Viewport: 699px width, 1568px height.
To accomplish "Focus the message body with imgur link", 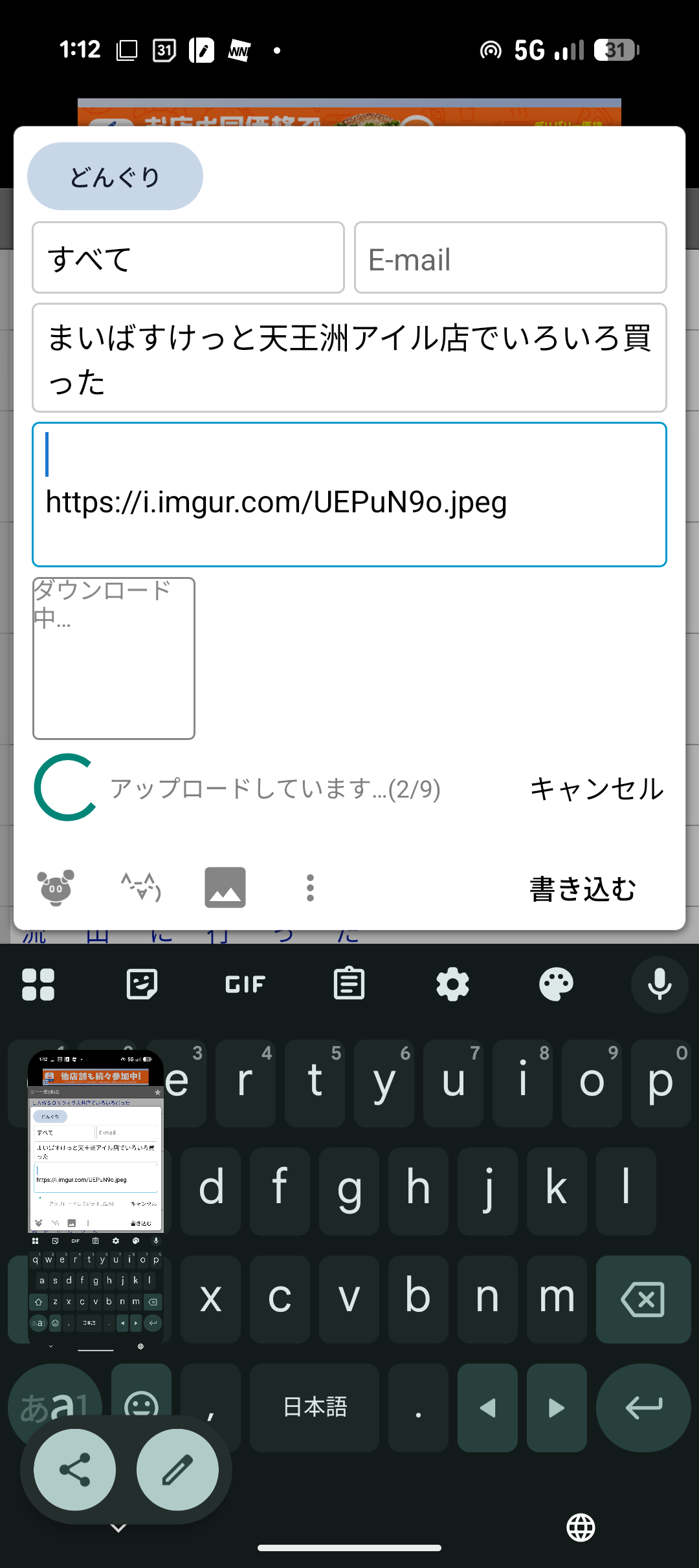I will pos(349,495).
